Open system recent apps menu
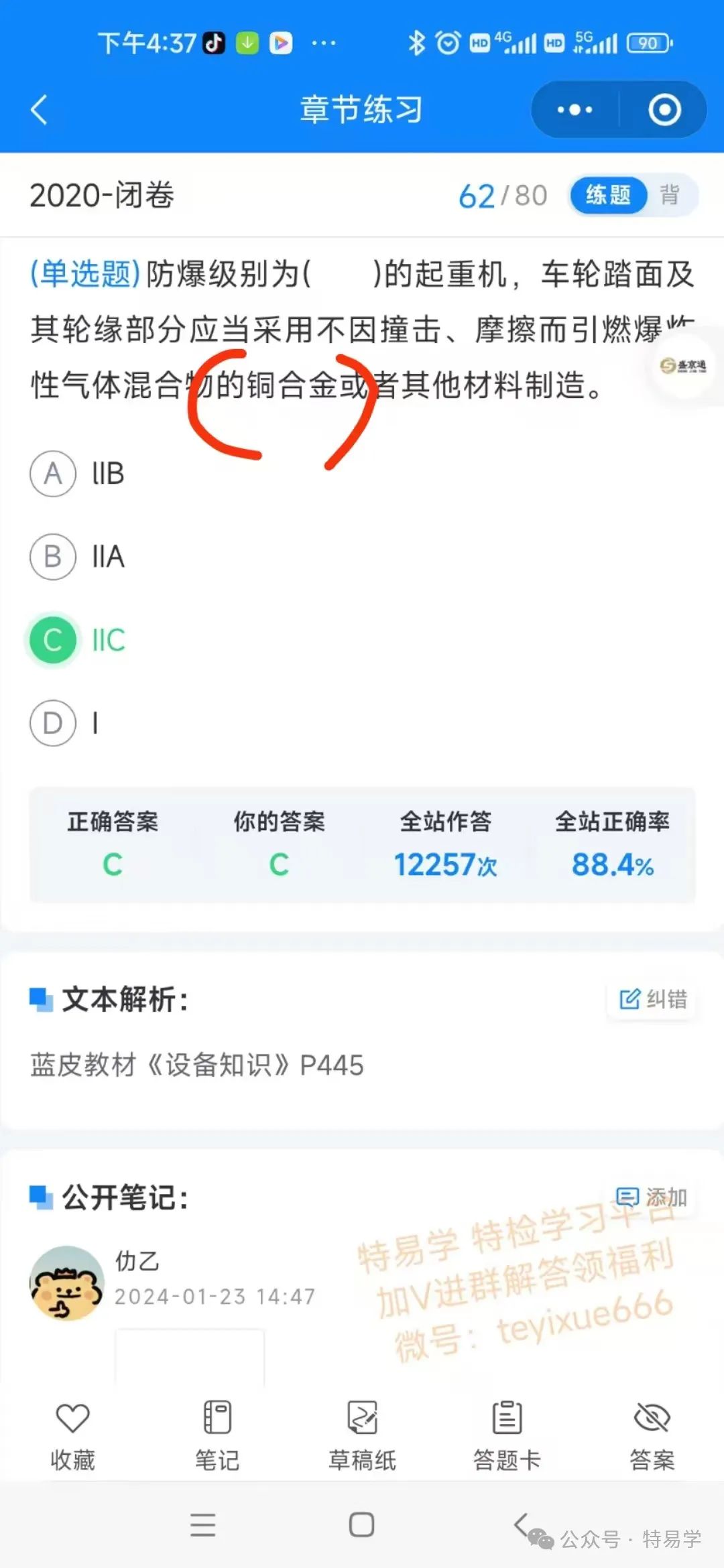Viewport: 724px width, 1568px height. [202, 1524]
